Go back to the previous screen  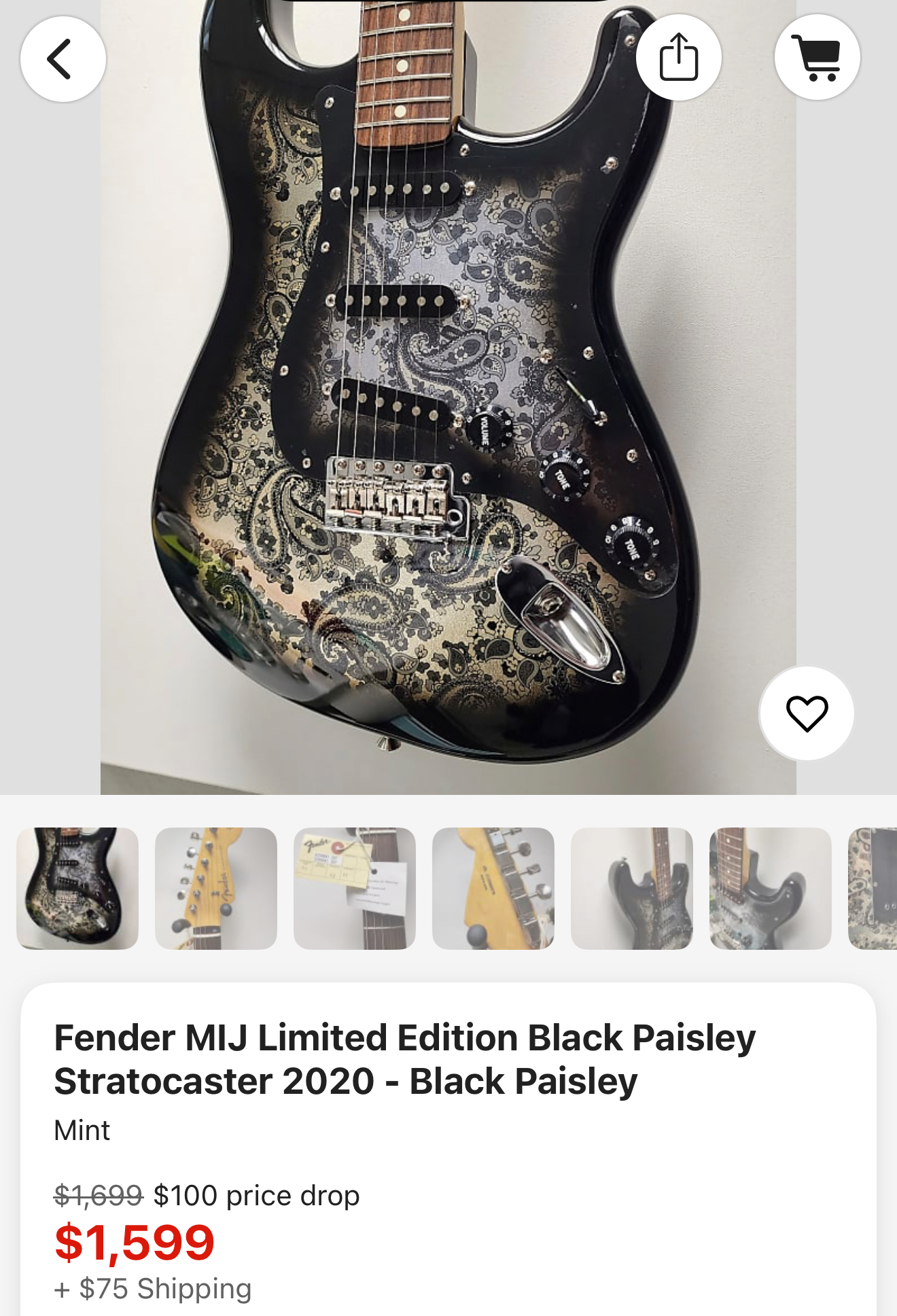63,59
